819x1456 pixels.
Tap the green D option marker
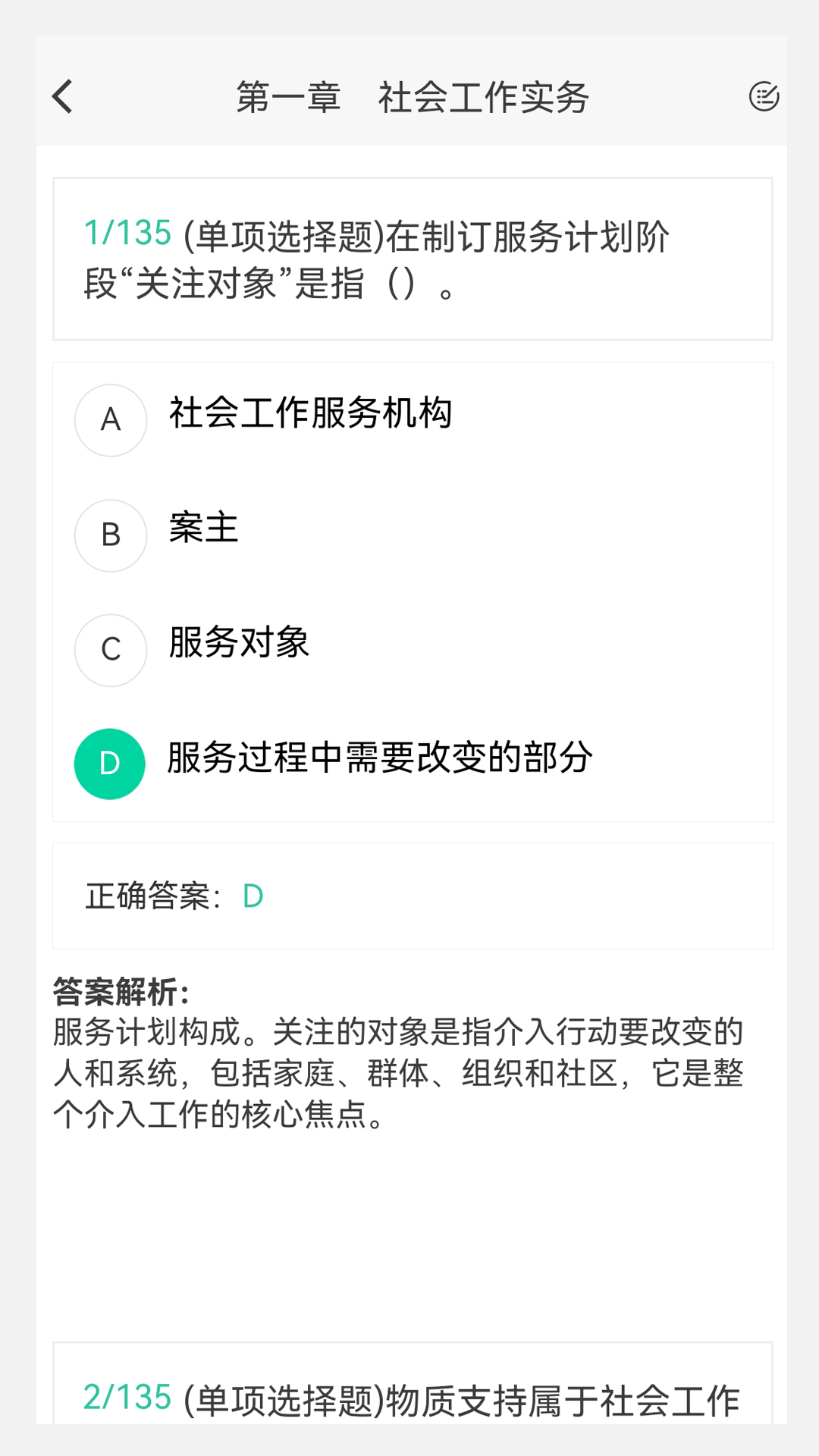[x=110, y=763]
